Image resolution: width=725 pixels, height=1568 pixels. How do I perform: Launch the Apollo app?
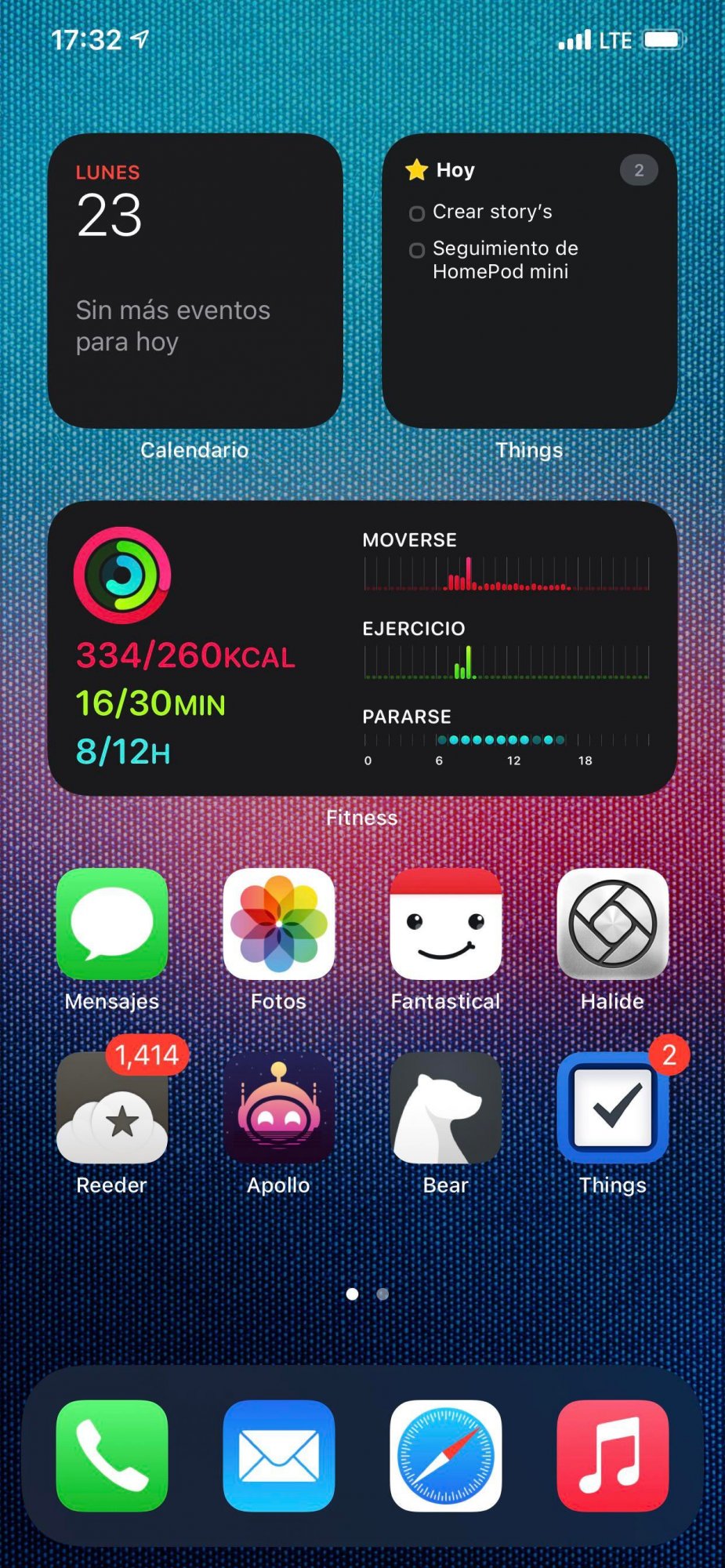(x=278, y=1107)
